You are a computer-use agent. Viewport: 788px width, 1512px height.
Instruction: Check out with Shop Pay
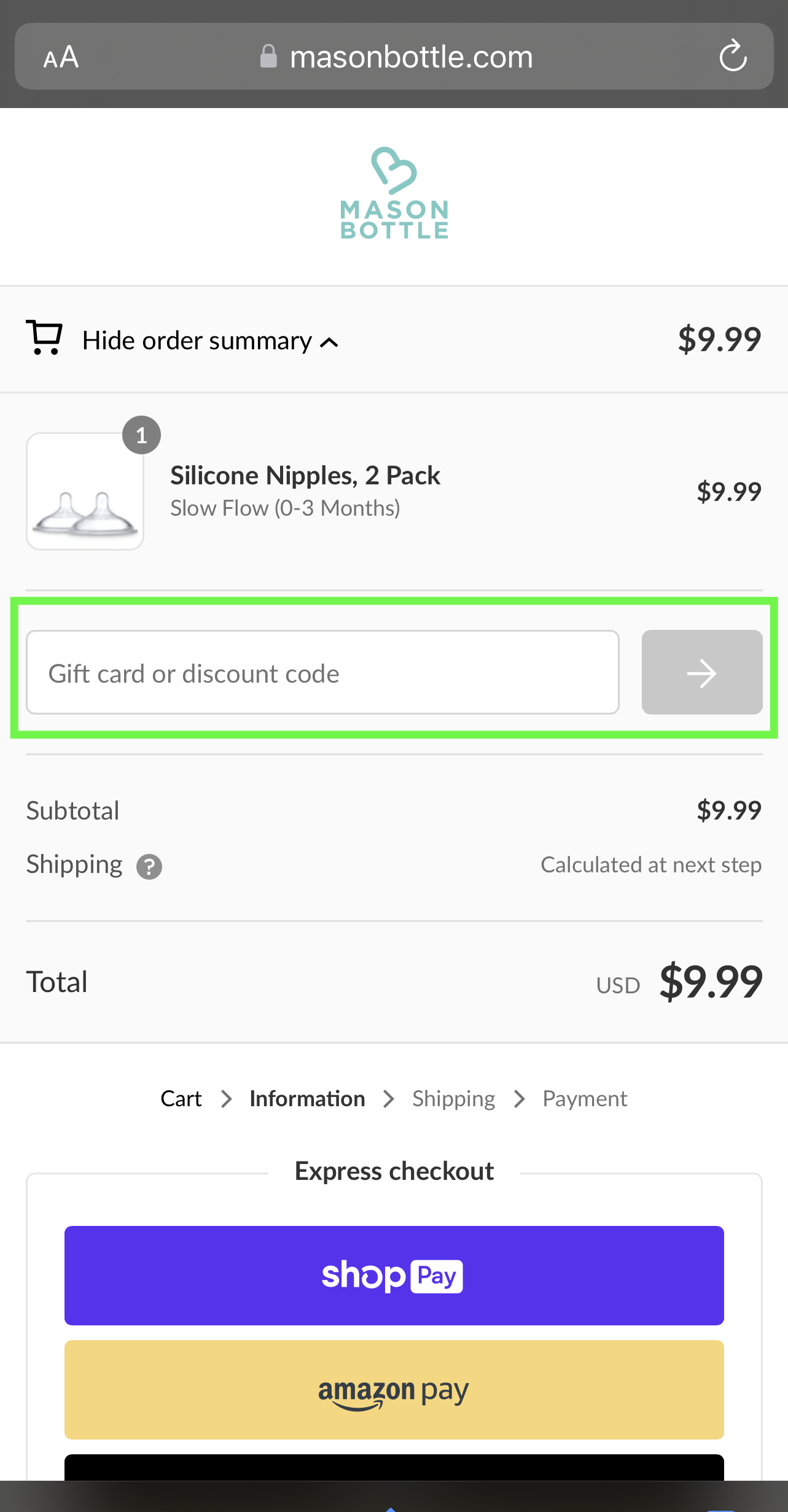click(394, 1275)
